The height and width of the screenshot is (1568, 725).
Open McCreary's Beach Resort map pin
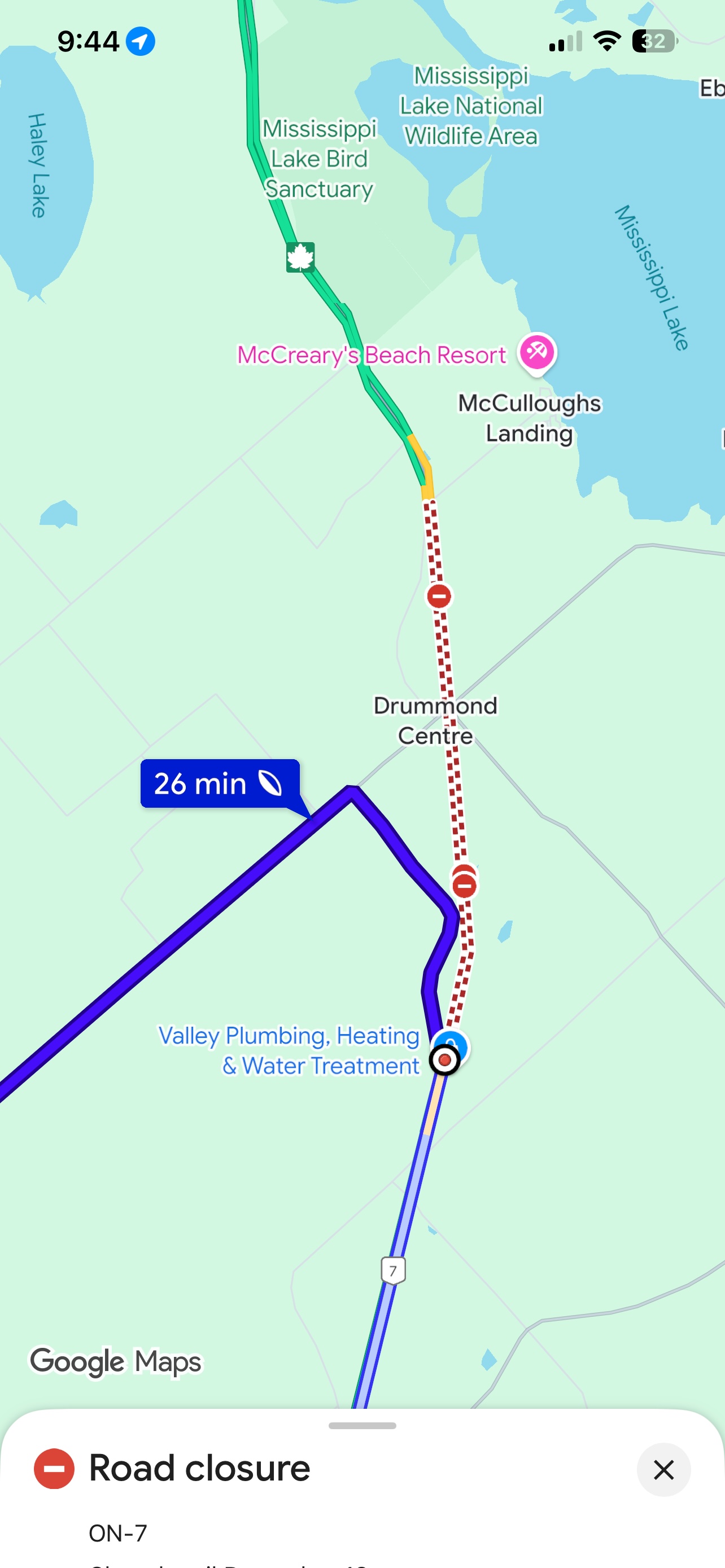[x=536, y=352]
